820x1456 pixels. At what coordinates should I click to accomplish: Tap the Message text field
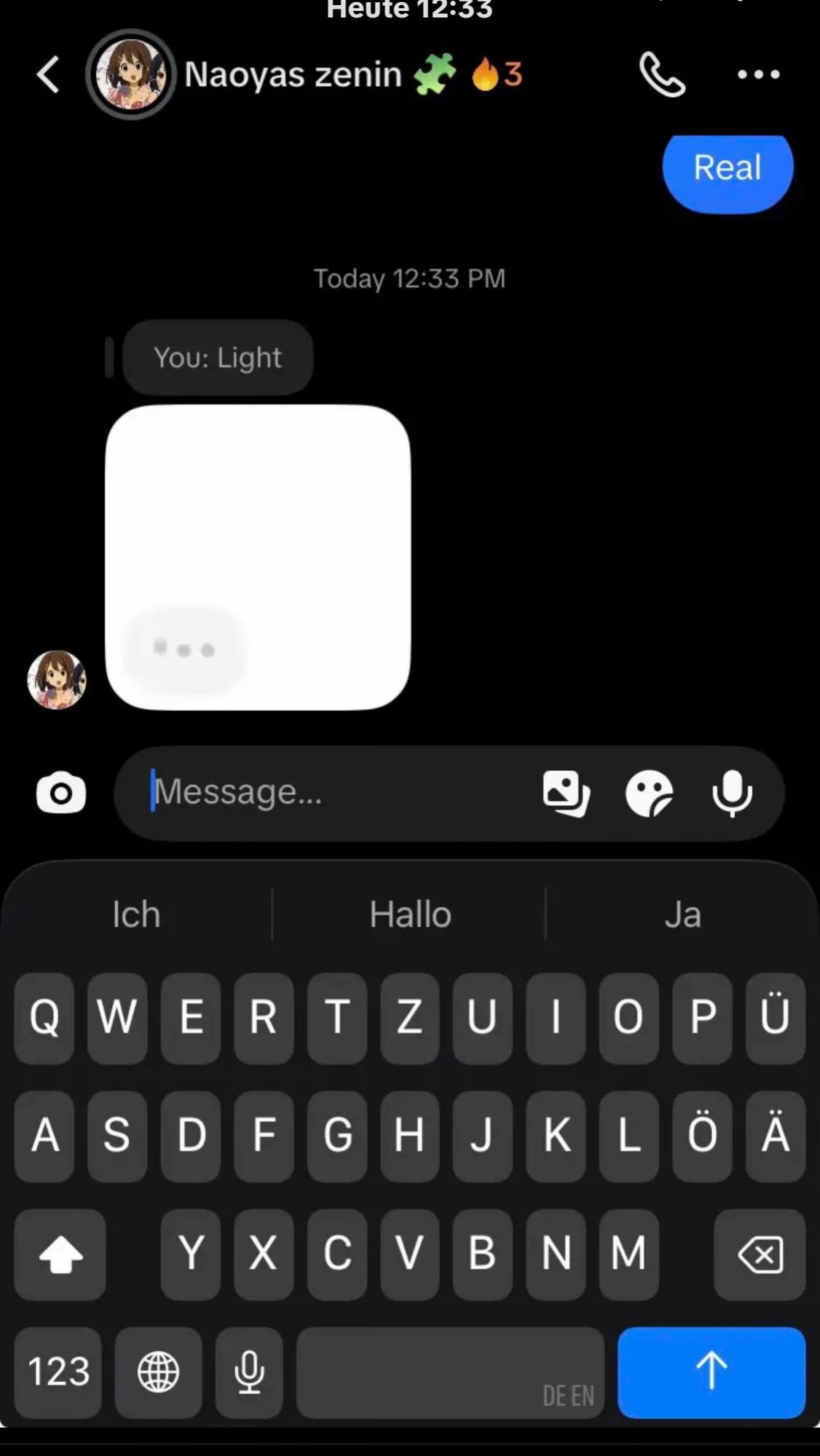point(335,792)
